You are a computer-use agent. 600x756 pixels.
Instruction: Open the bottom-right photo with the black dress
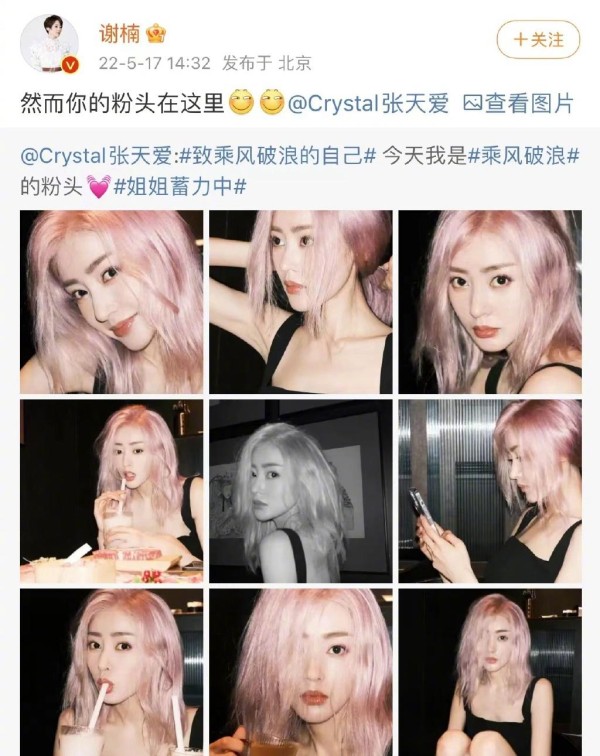click(489, 672)
